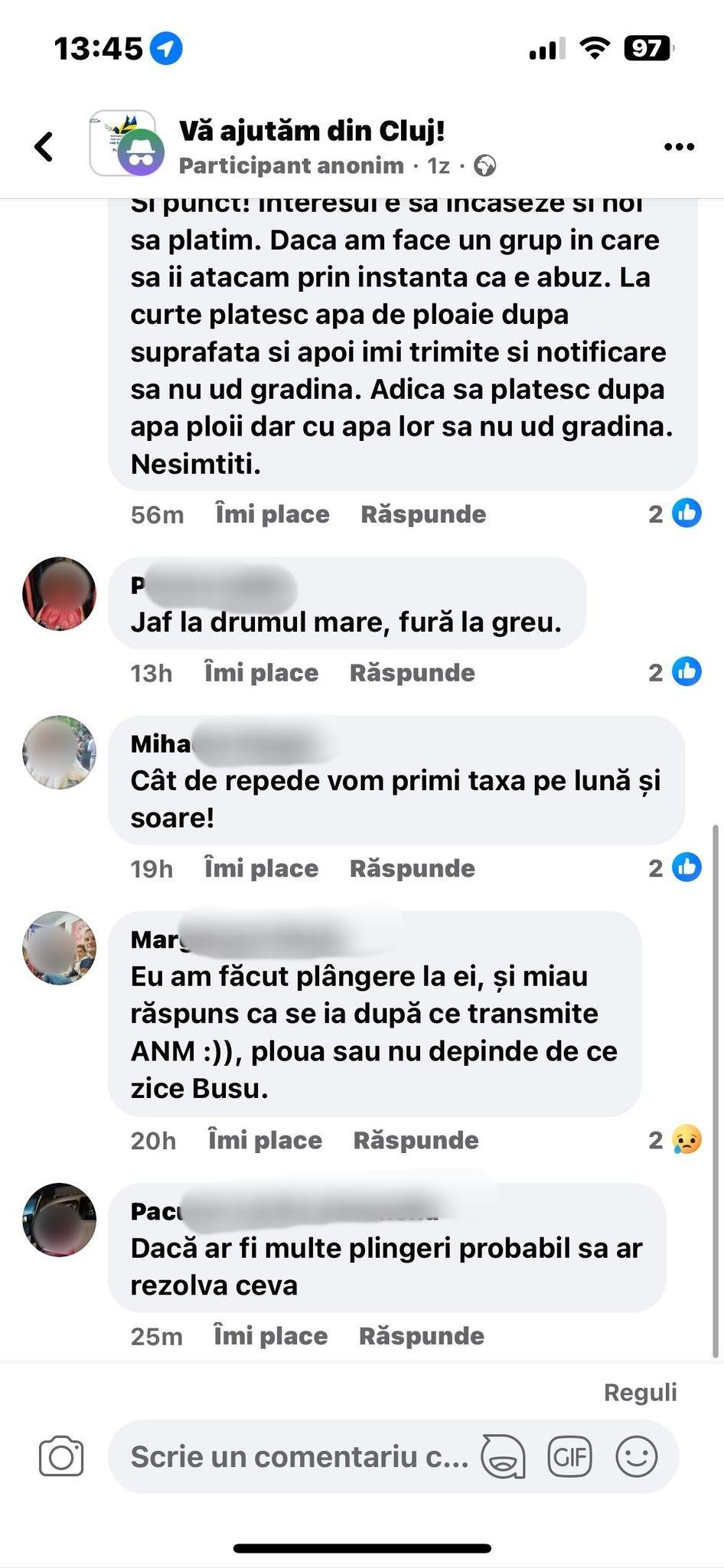Screen dimensions: 724x1568
Task: Reply to the comment mentioning ANM and Busu
Action: 416,1141
